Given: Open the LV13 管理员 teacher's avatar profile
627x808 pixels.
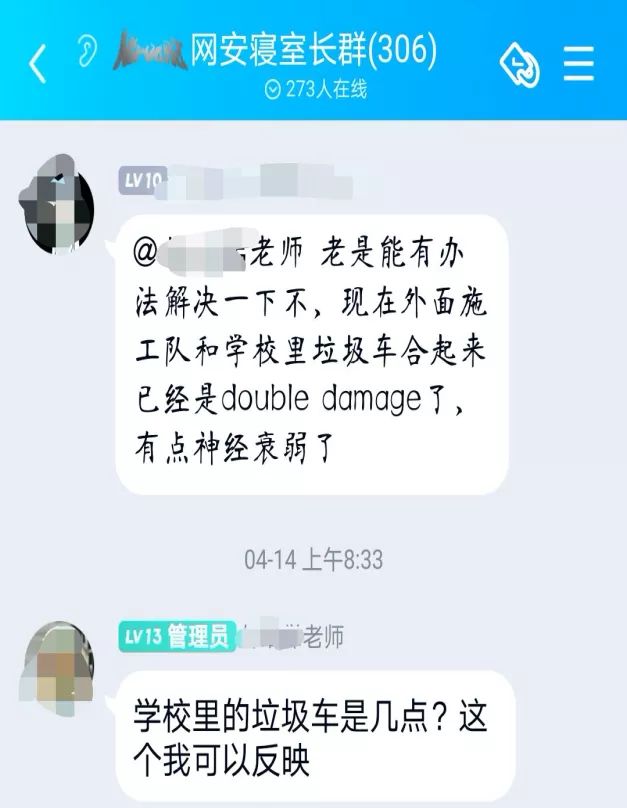Looking at the screenshot, I should click(58, 664).
